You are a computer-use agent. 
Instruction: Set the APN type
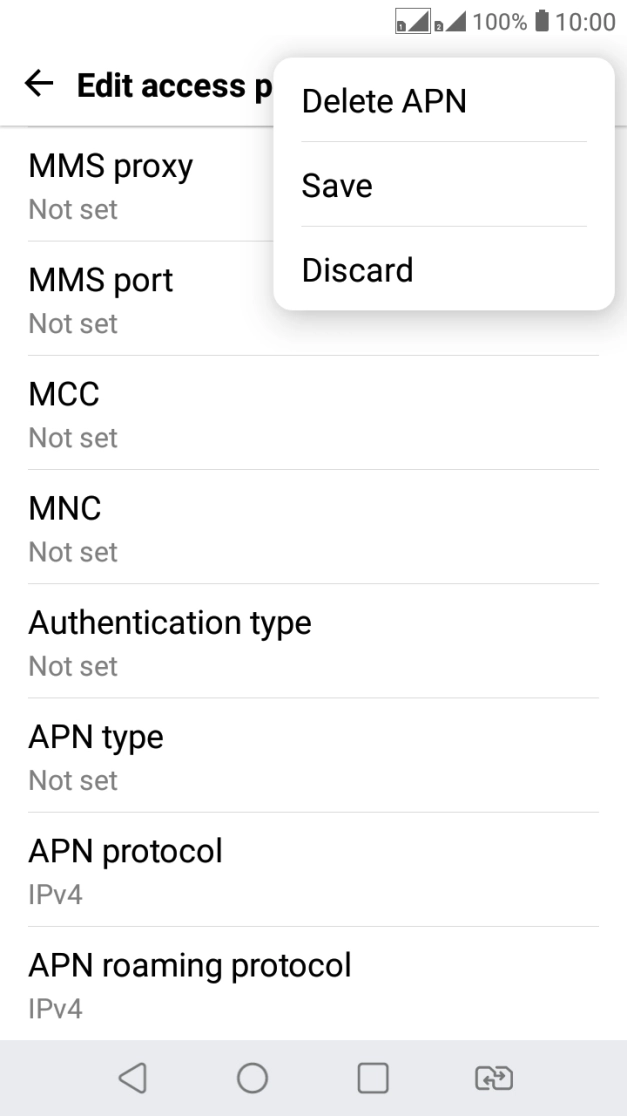(313, 756)
